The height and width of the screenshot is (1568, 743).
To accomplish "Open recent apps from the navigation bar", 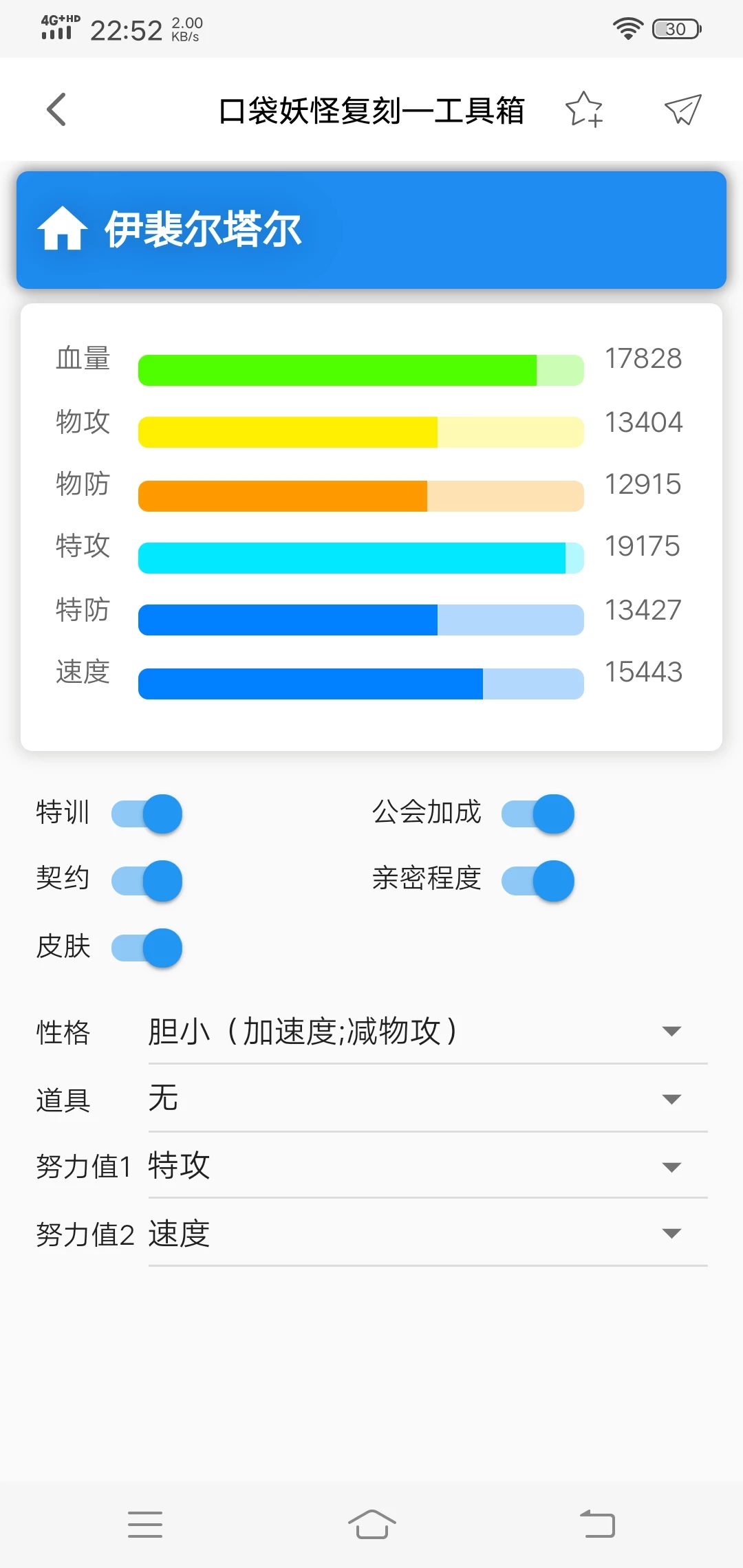I will click(x=145, y=1524).
